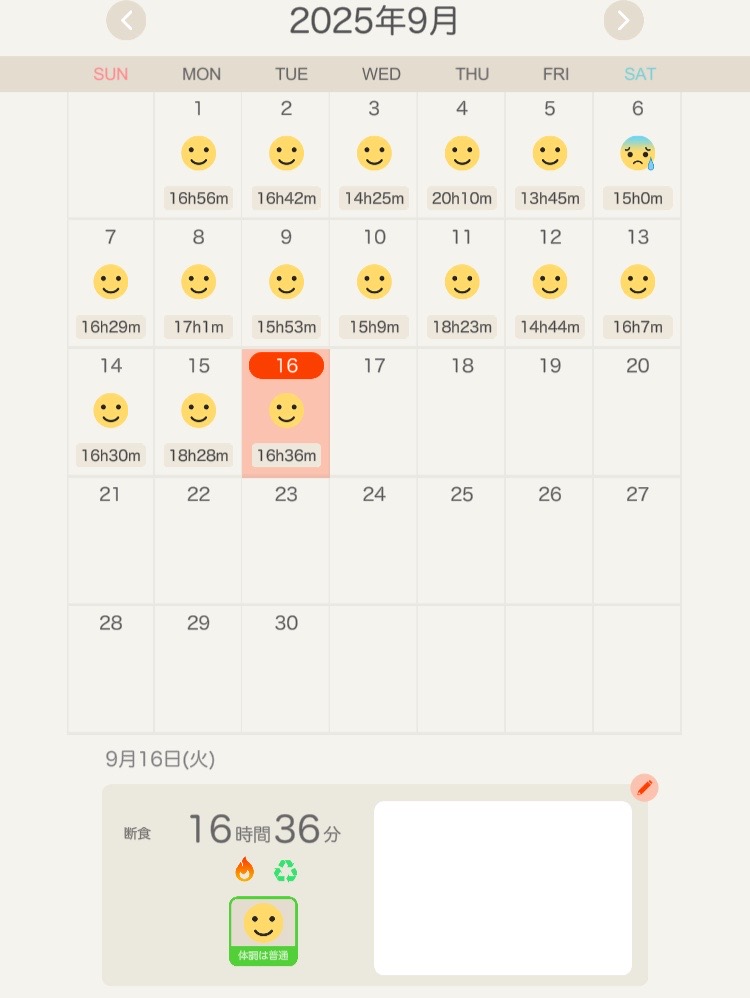Select September 1 on the calendar
The image size is (750, 998).
[x=198, y=155]
